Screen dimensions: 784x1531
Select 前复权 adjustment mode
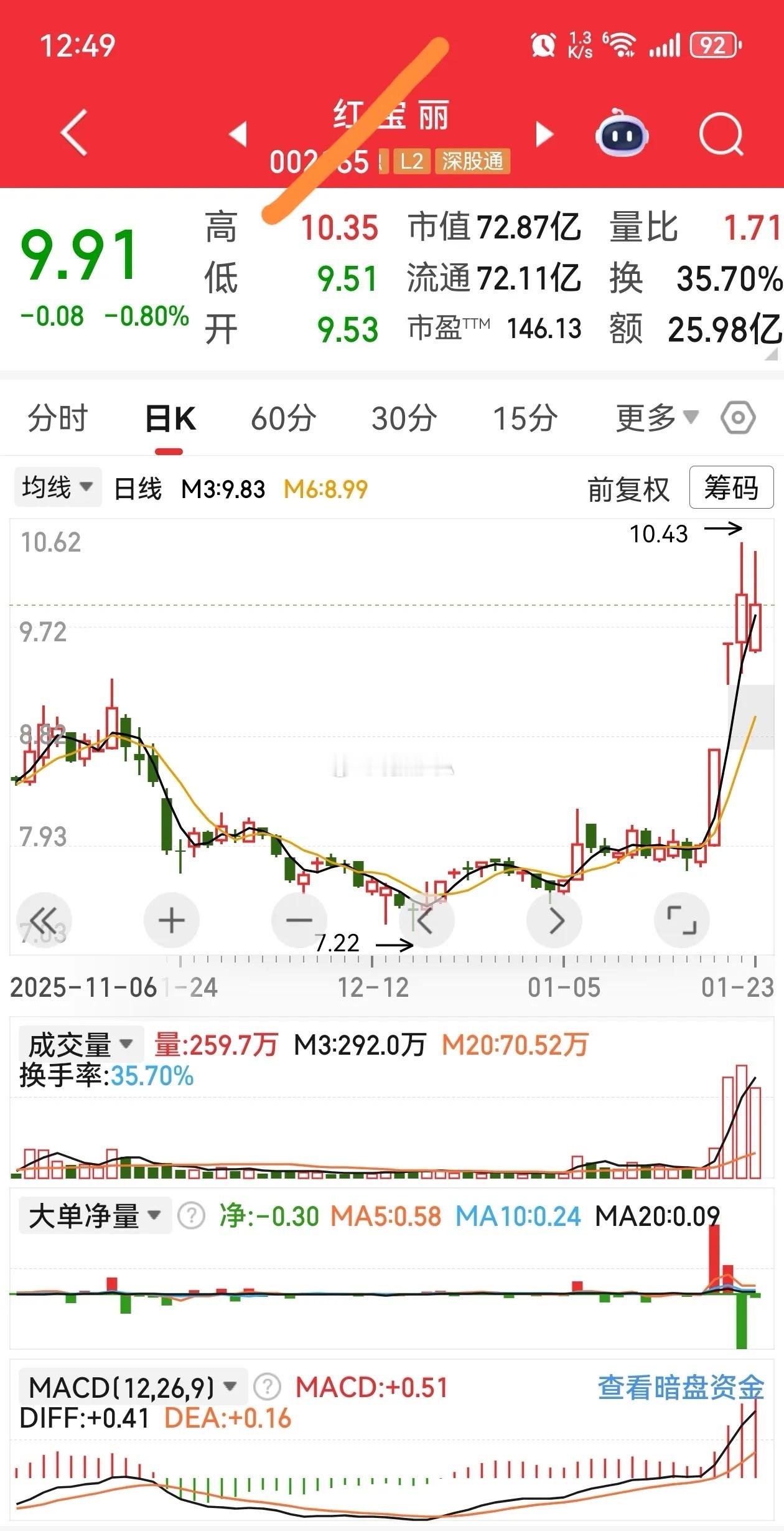point(628,489)
